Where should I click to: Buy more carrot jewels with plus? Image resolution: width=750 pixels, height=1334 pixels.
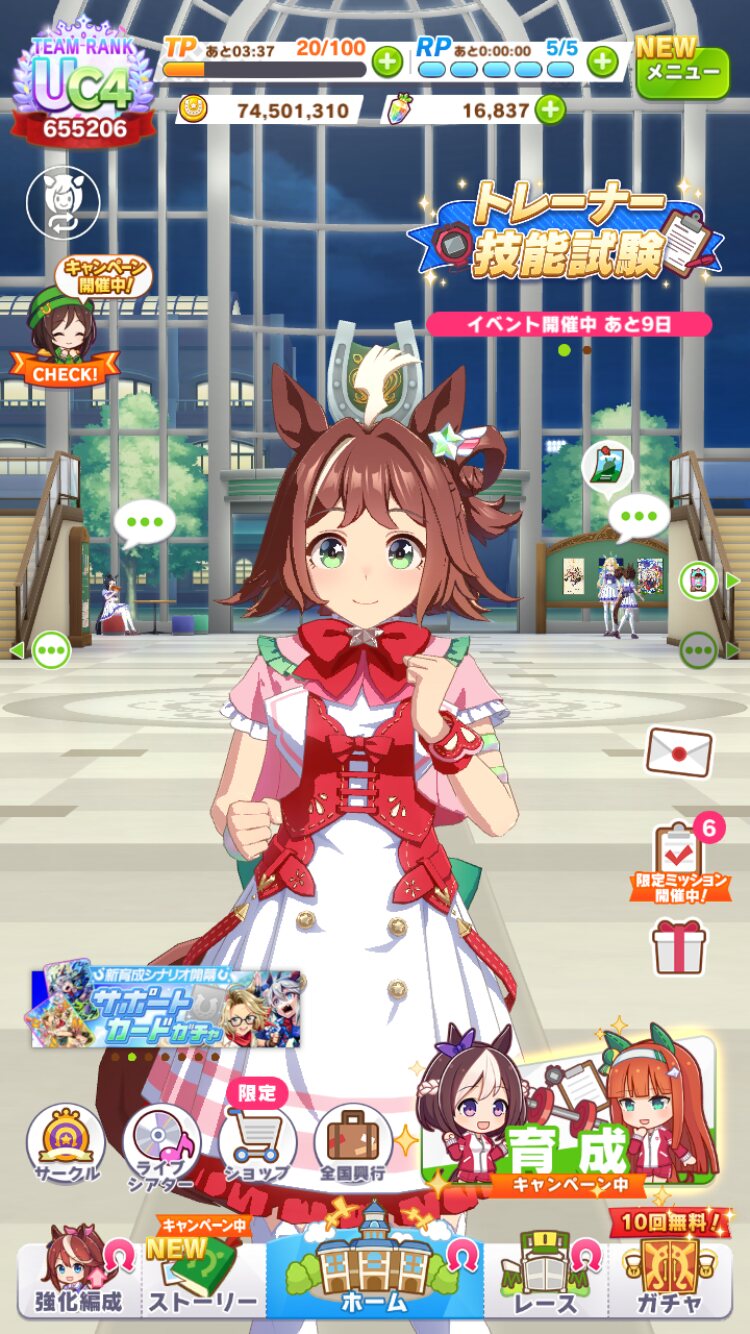[x=550, y=109]
